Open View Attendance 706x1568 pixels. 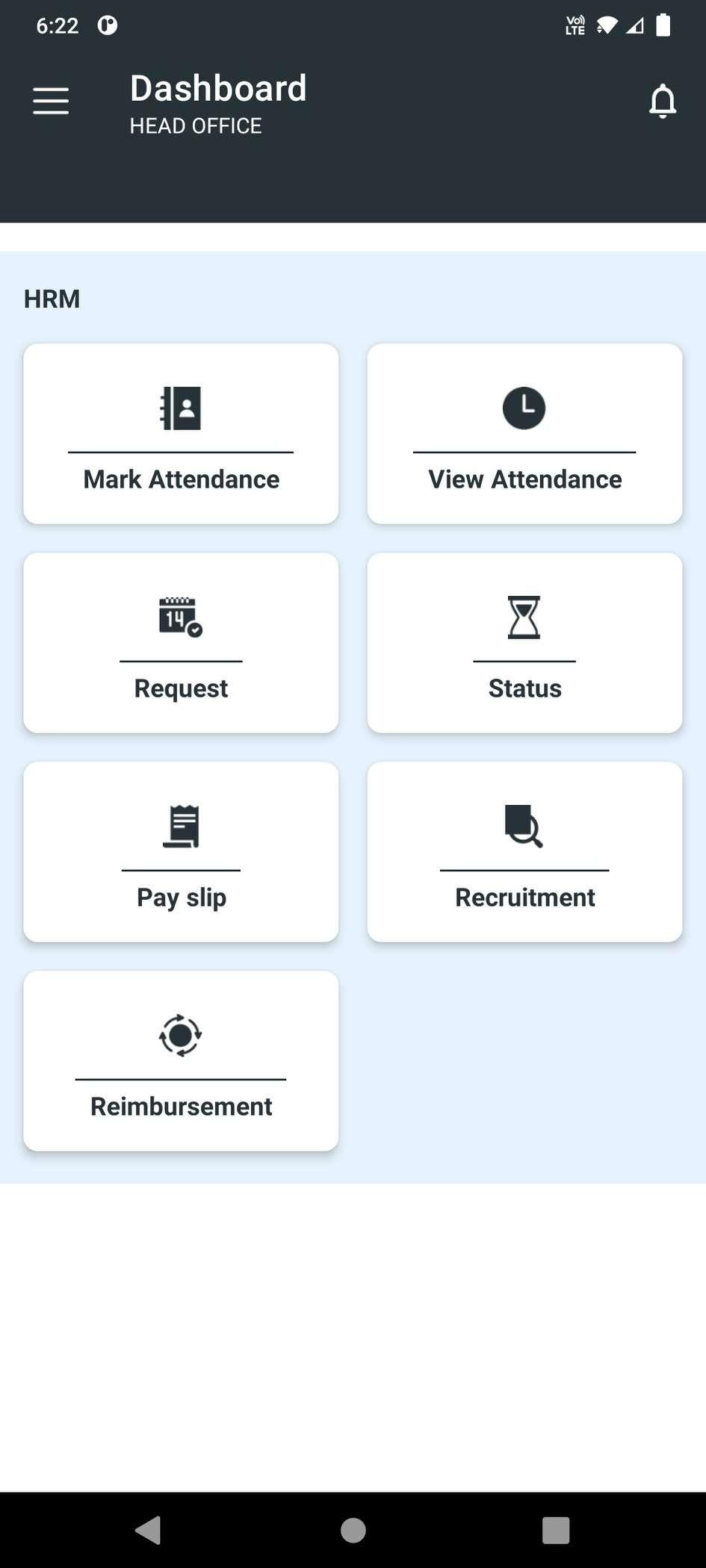tap(524, 434)
